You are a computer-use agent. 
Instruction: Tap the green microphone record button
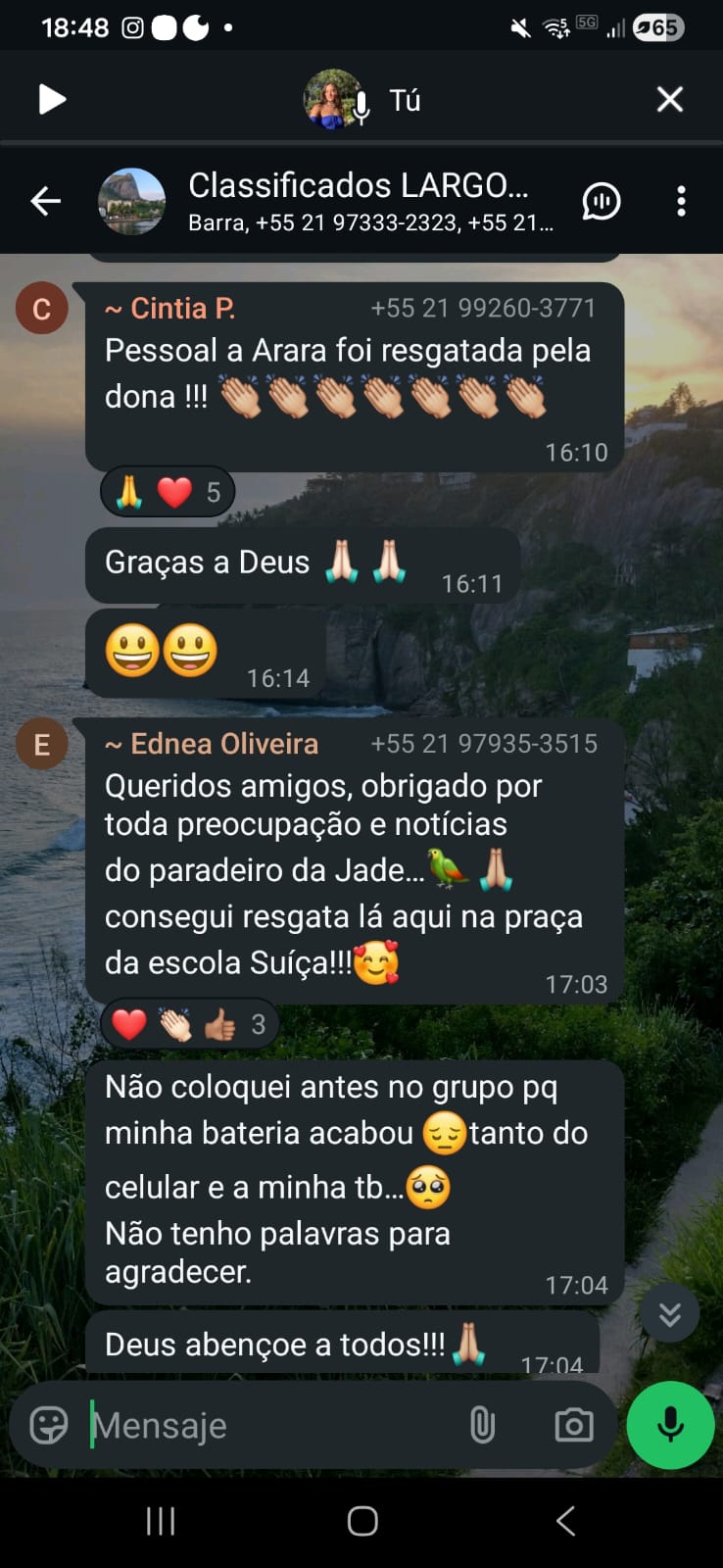point(670,1425)
